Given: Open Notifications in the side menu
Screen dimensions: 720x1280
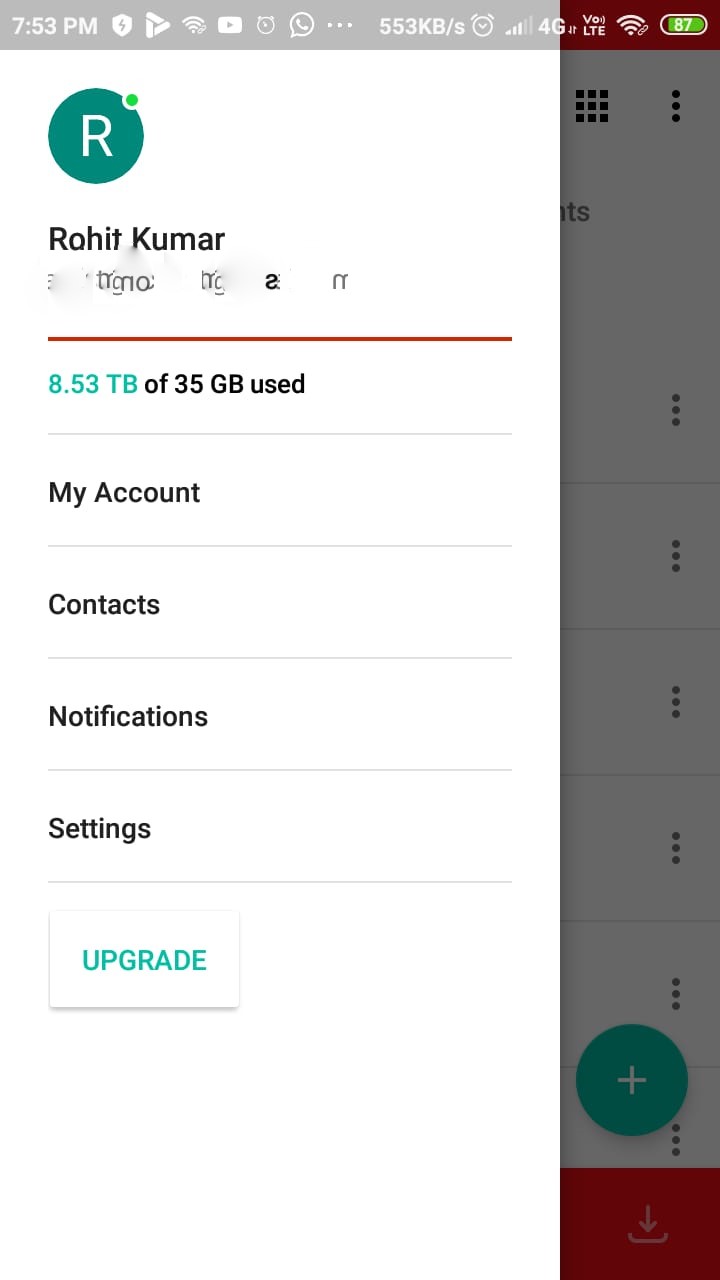Looking at the screenshot, I should [x=128, y=716].
